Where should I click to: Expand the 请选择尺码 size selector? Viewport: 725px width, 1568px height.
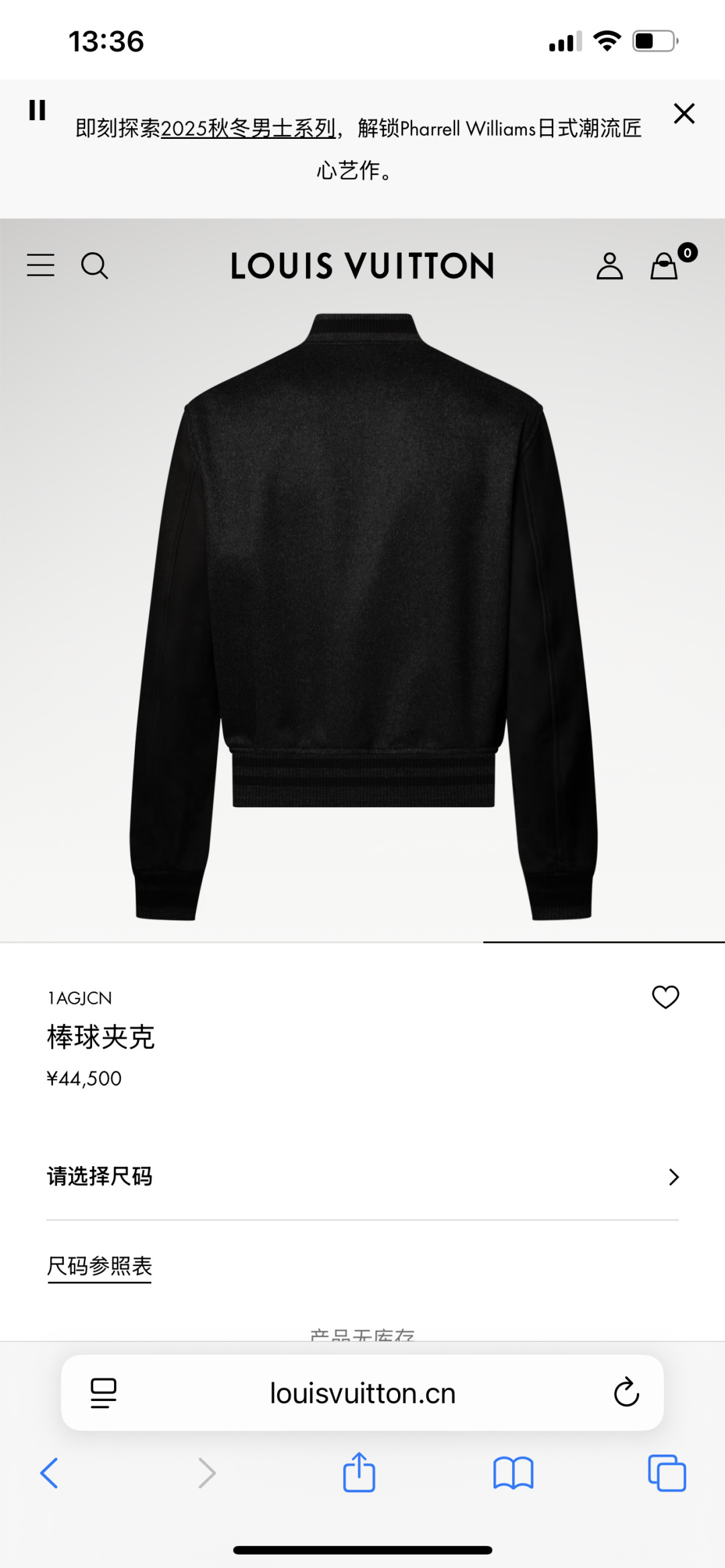(362, 1177)
